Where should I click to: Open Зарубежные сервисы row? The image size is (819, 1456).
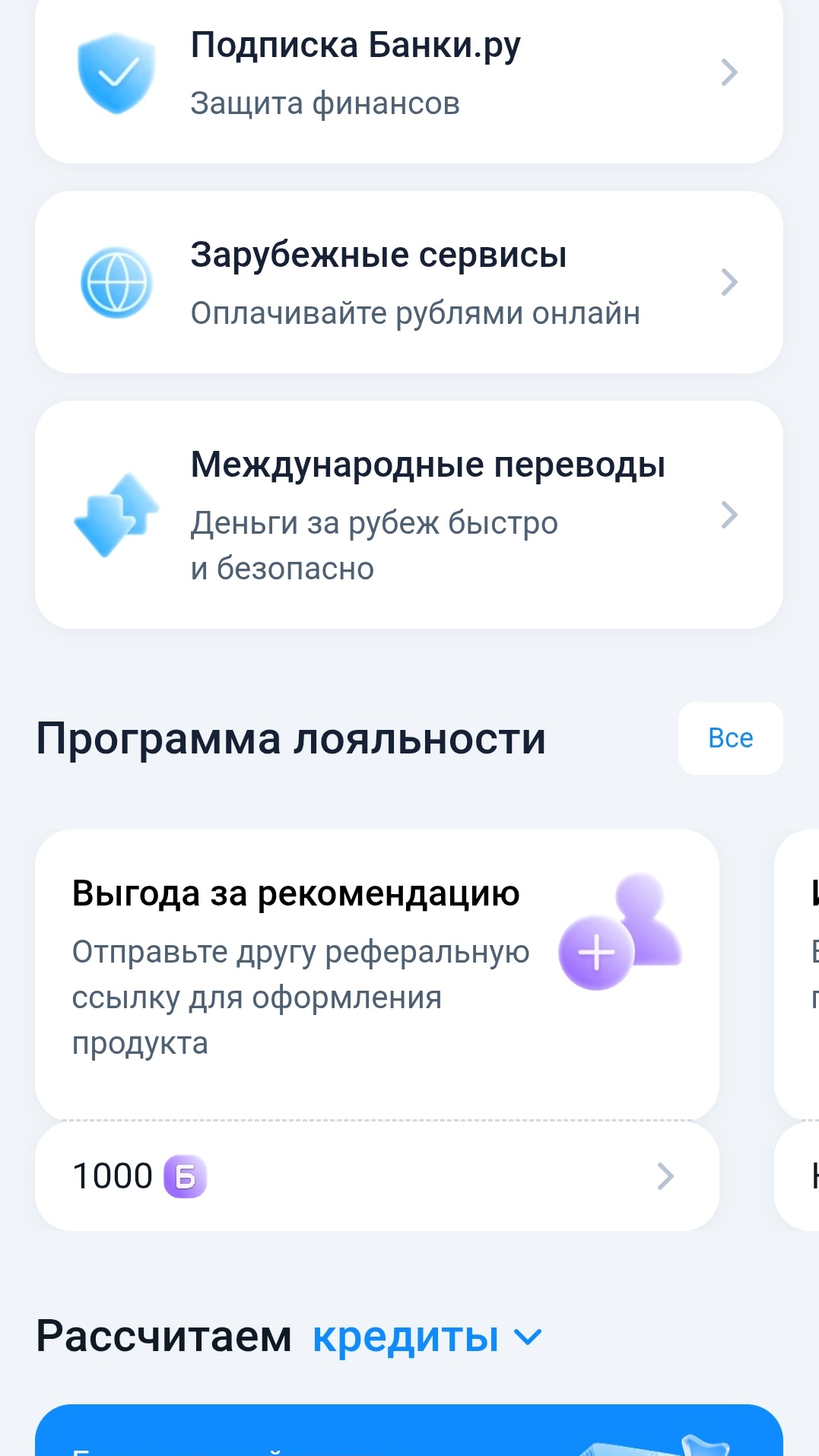pos(408,282)
